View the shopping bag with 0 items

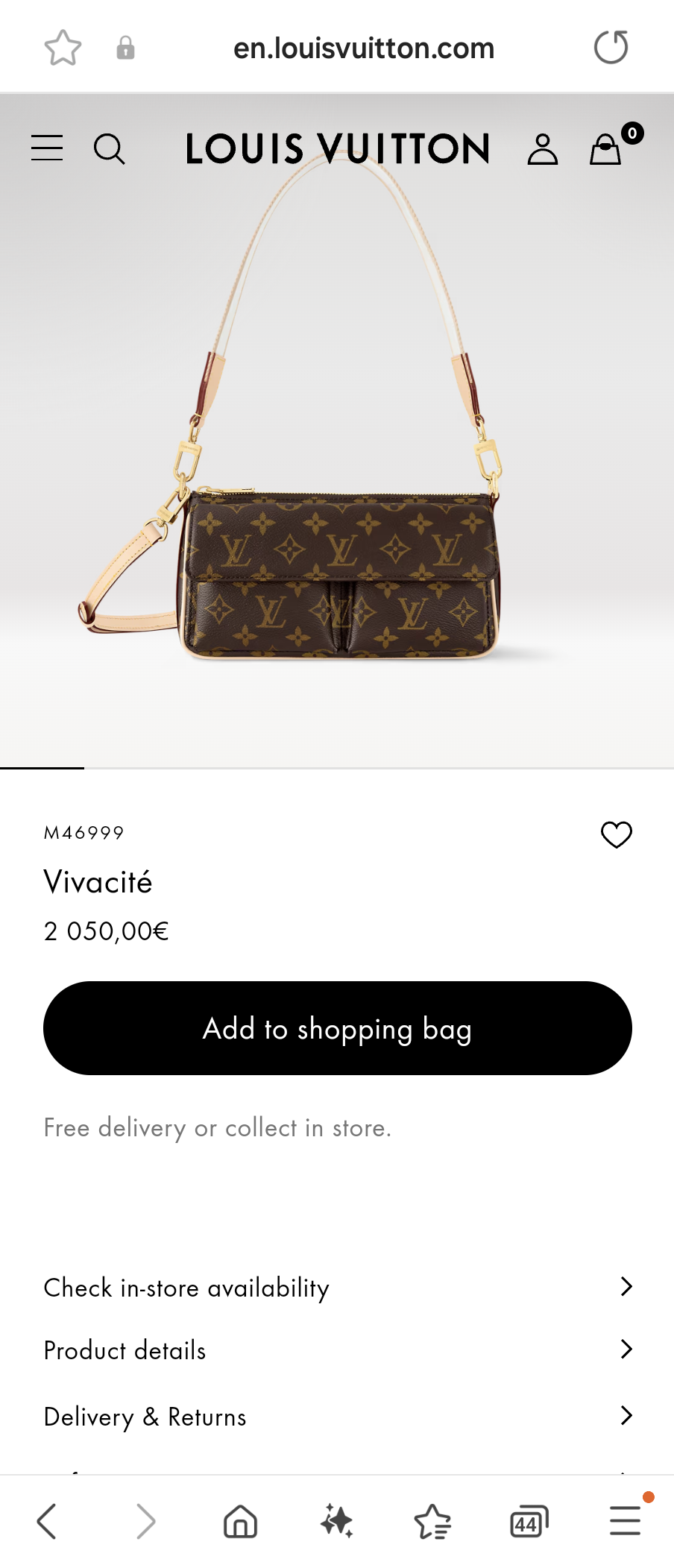[605, 148]
